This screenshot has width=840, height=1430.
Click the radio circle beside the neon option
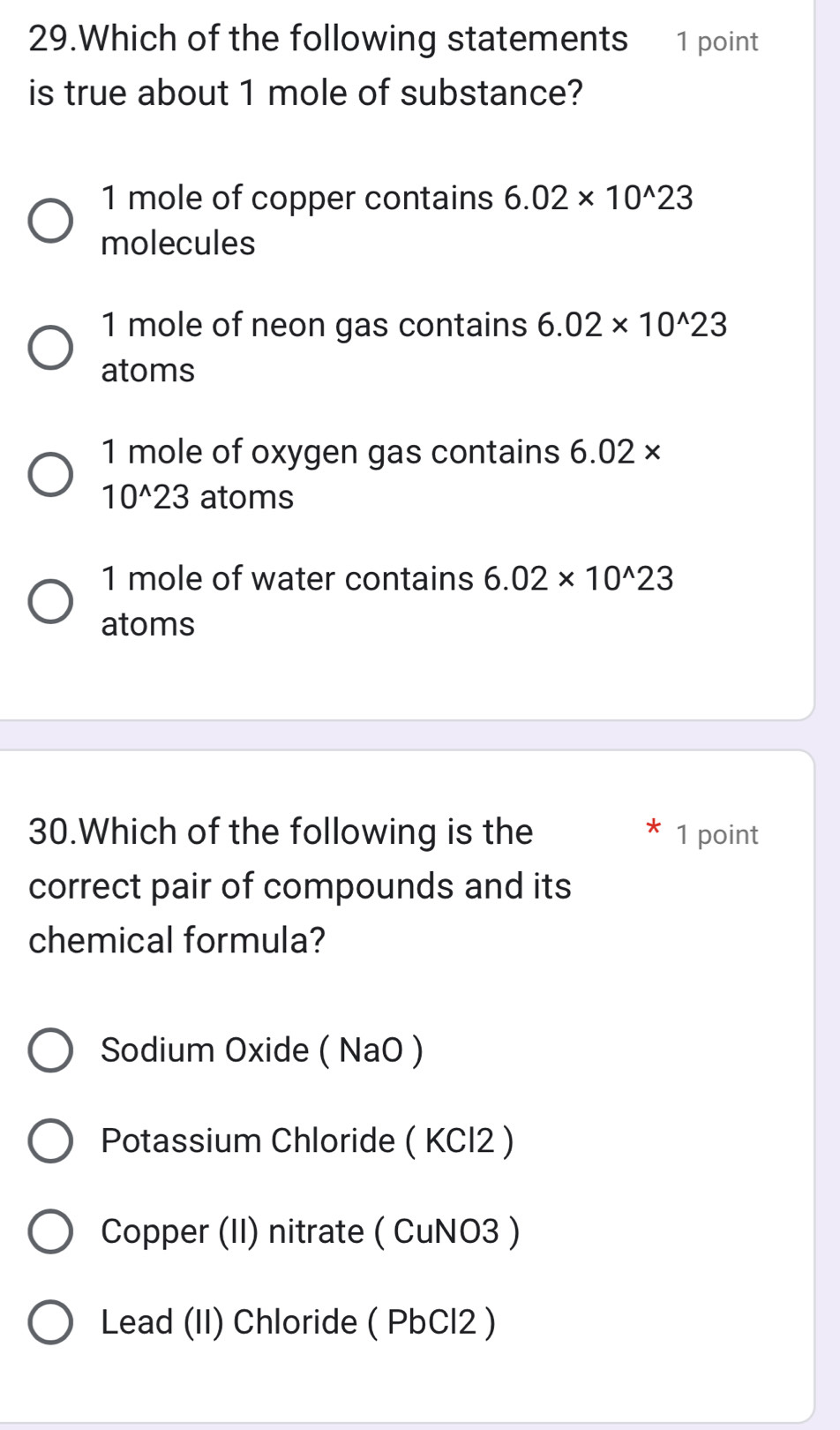coord(49,347)
